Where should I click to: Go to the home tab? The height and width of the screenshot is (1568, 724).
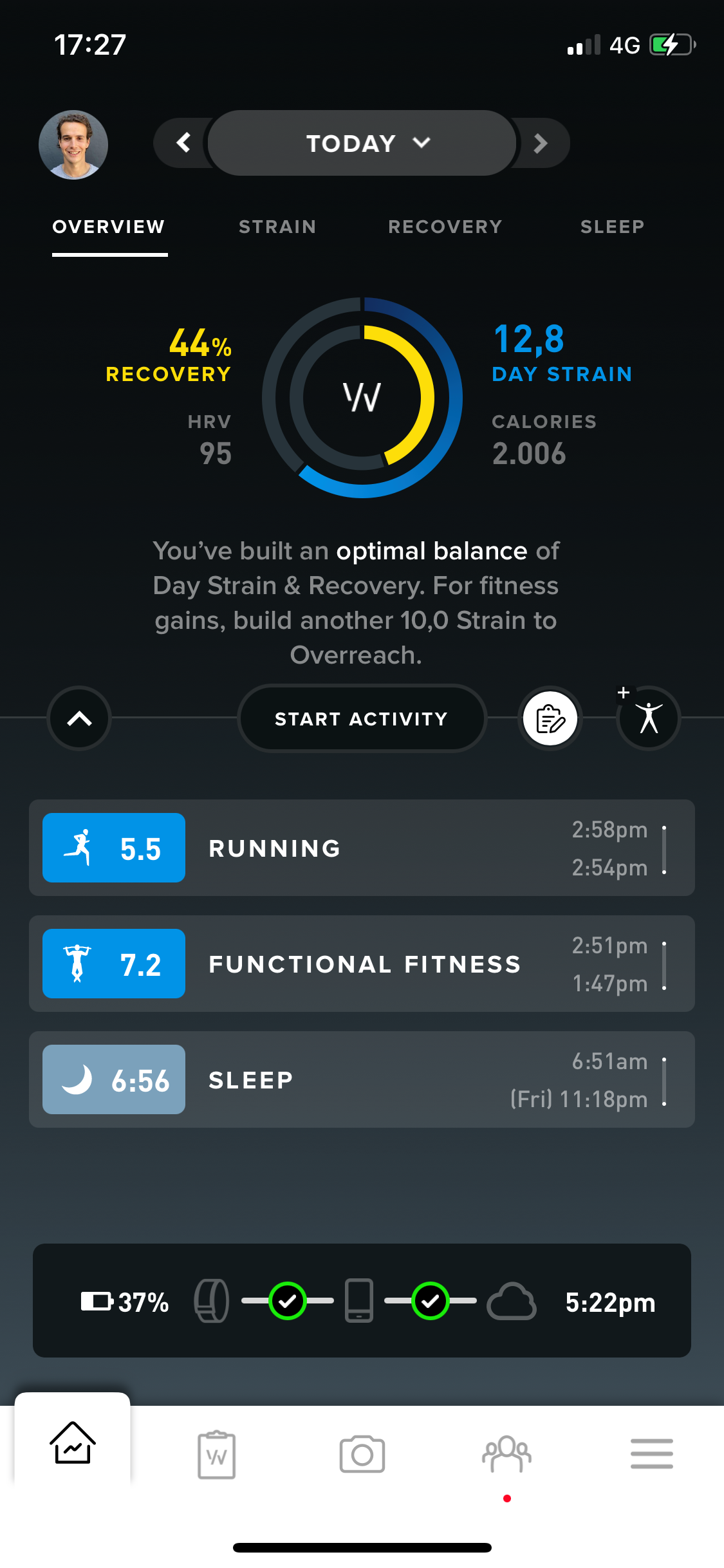[73, 1443]
